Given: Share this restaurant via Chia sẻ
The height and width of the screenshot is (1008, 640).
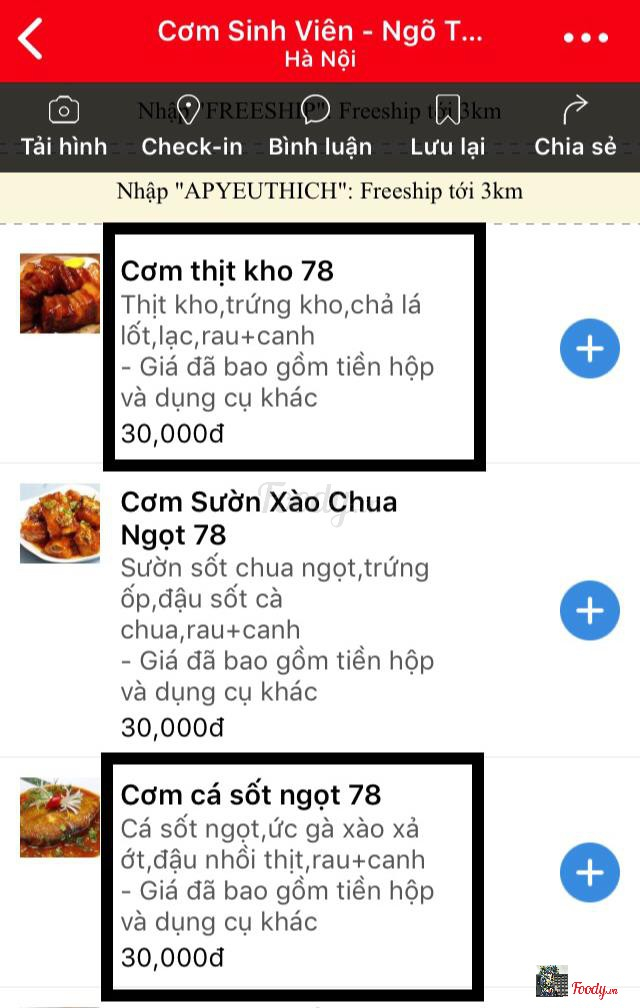Looking at the screenshot, I should click(575, 127).
